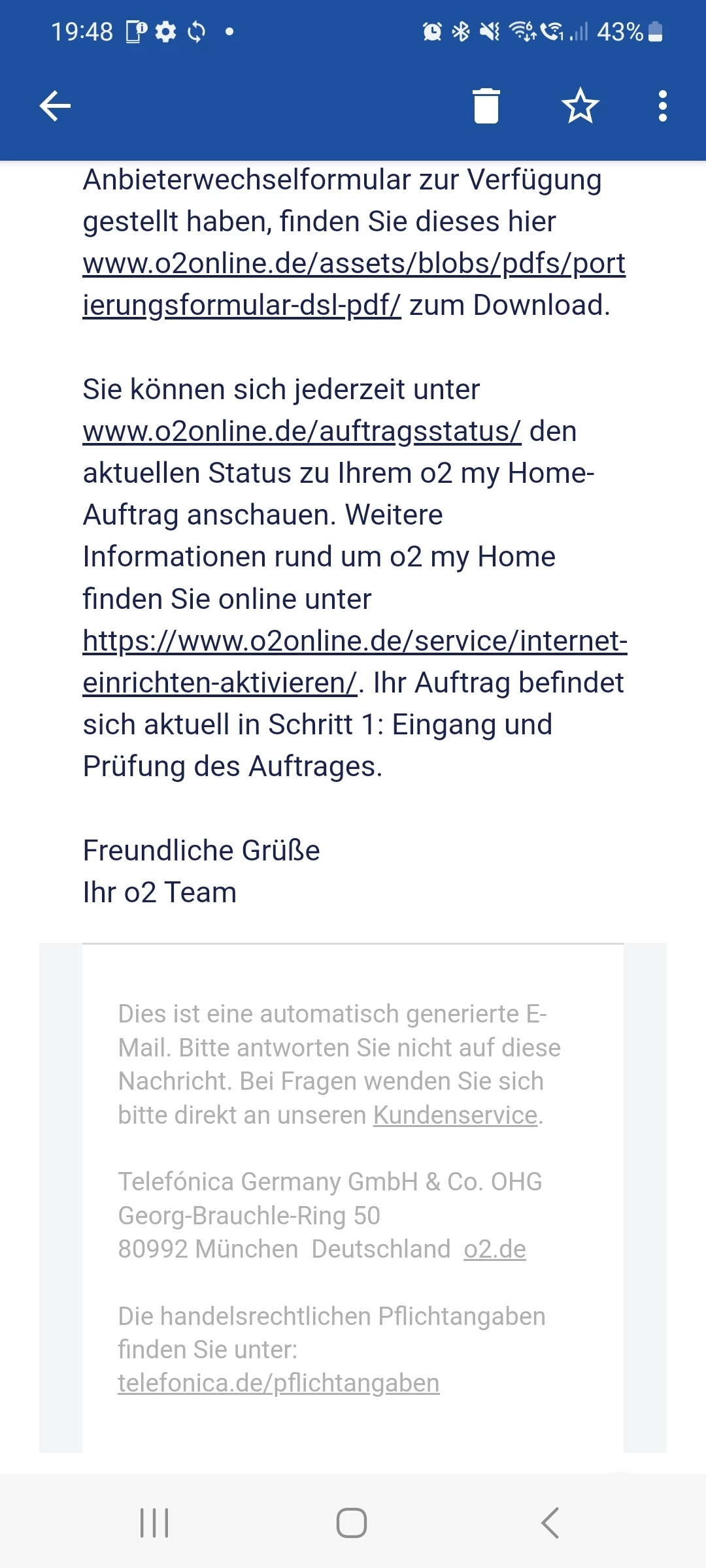706x1568 pixels.
Task: Delete this email
Action: (486, 106)
